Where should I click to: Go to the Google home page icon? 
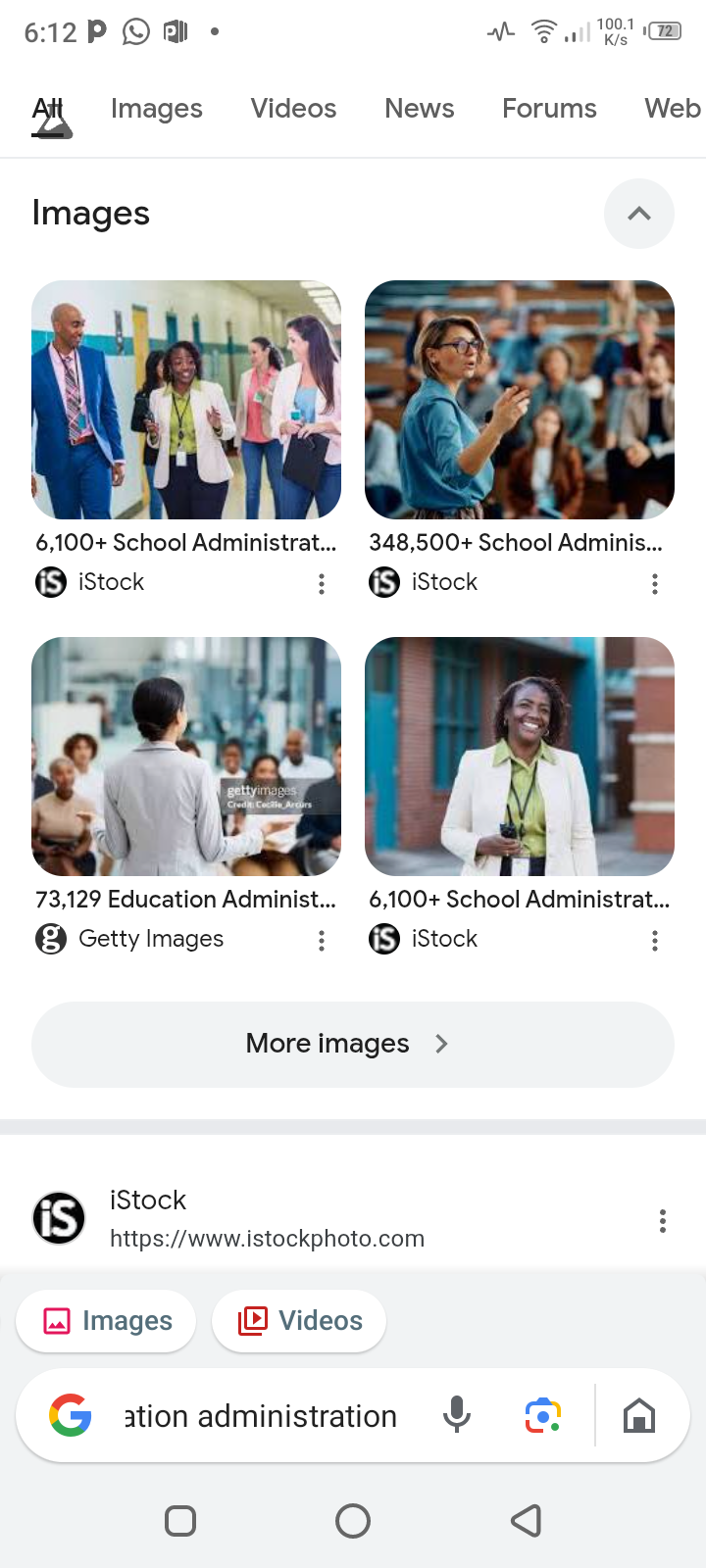click(639, 1415)
